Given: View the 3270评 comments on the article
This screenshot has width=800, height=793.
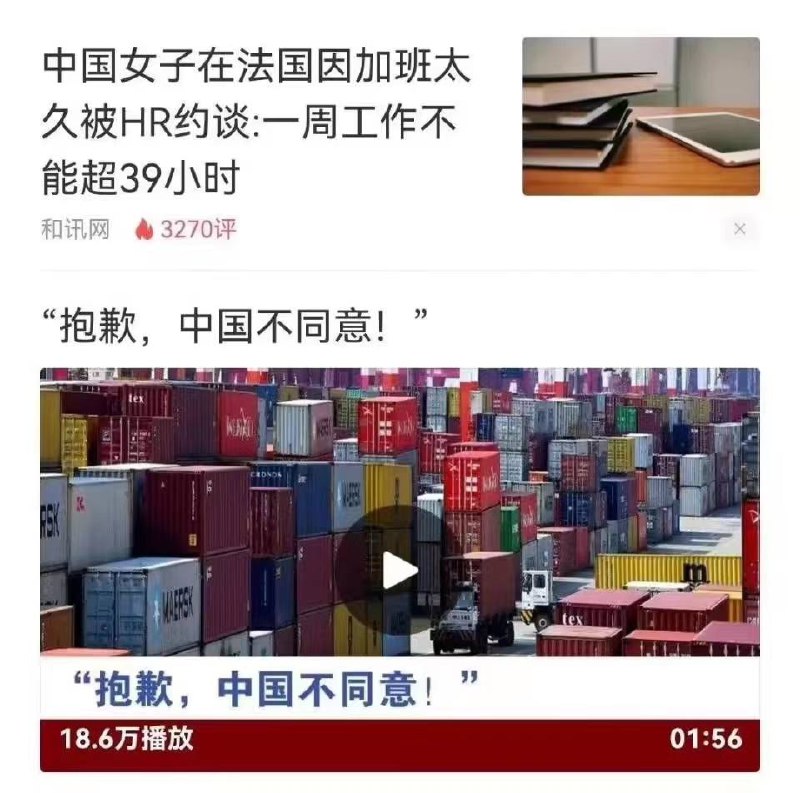Looking at the screenshot, I should [186, 230].
